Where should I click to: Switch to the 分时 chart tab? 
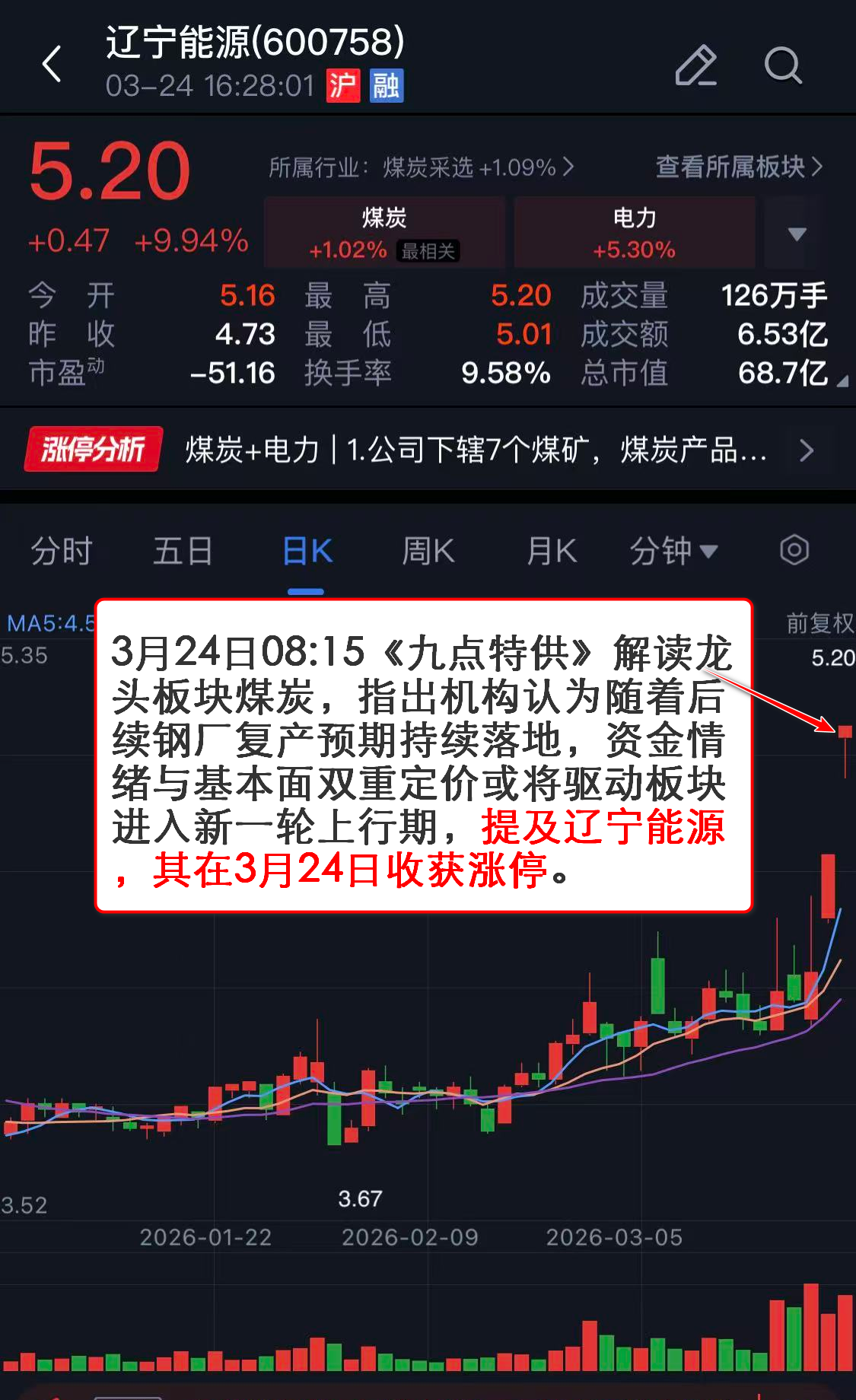[61, 551]
